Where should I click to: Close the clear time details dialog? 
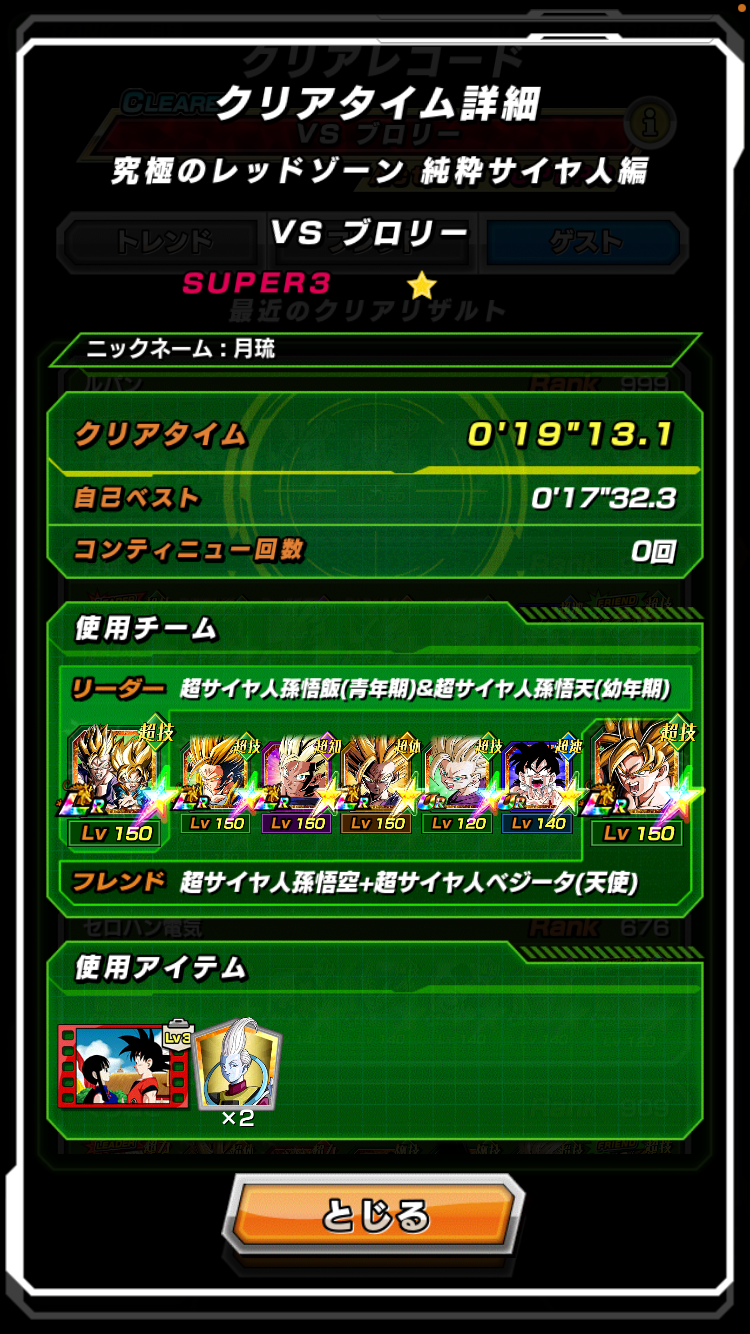point(374,1217)
